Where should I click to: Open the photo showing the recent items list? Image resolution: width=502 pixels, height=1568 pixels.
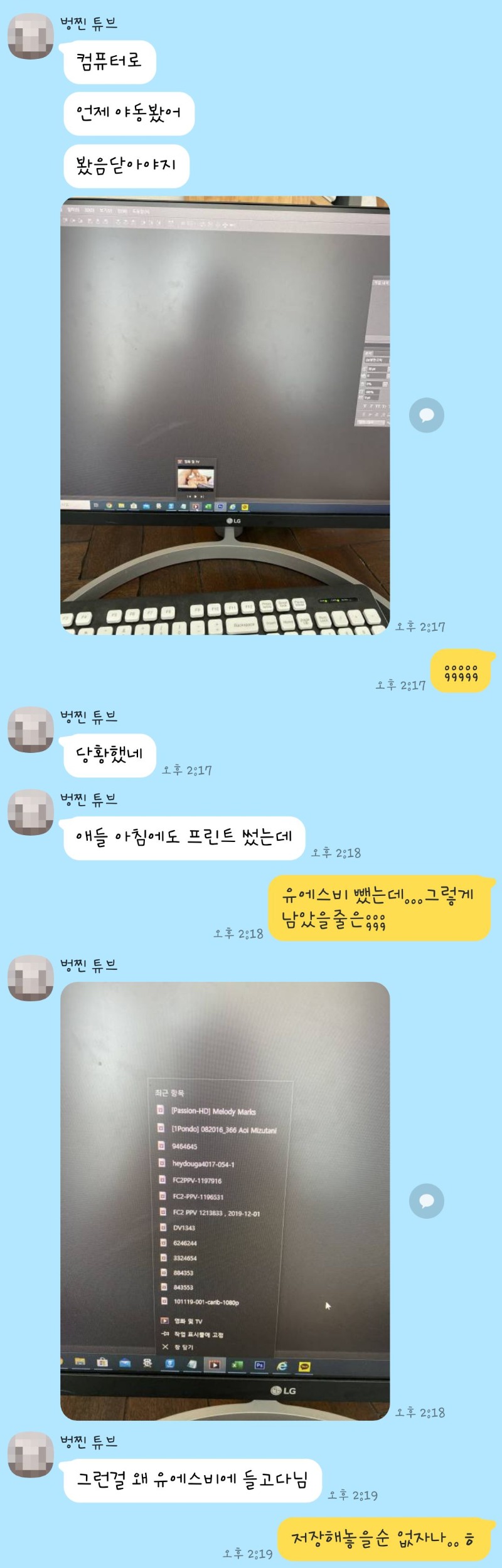[225, 1200]
